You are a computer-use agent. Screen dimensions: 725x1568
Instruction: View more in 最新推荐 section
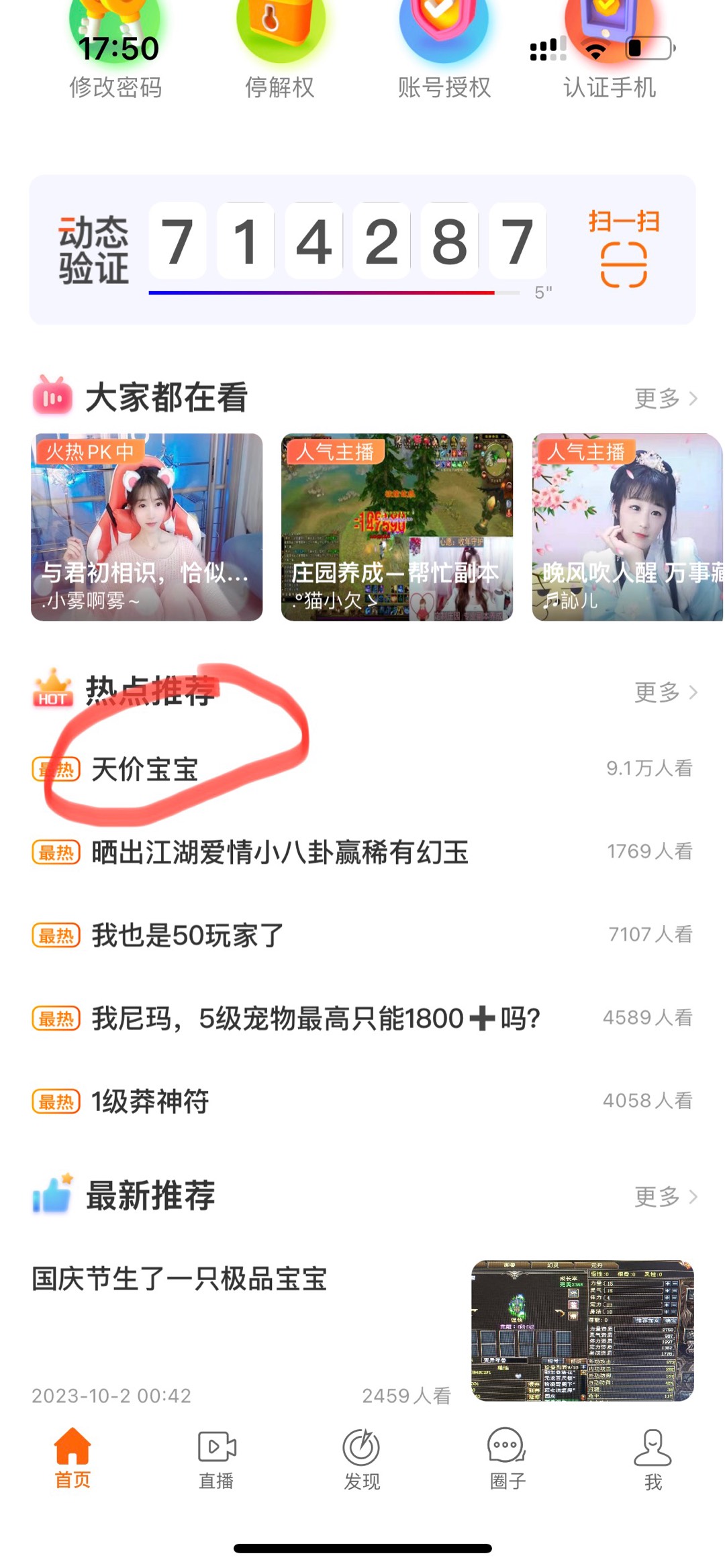(665, 1196)
